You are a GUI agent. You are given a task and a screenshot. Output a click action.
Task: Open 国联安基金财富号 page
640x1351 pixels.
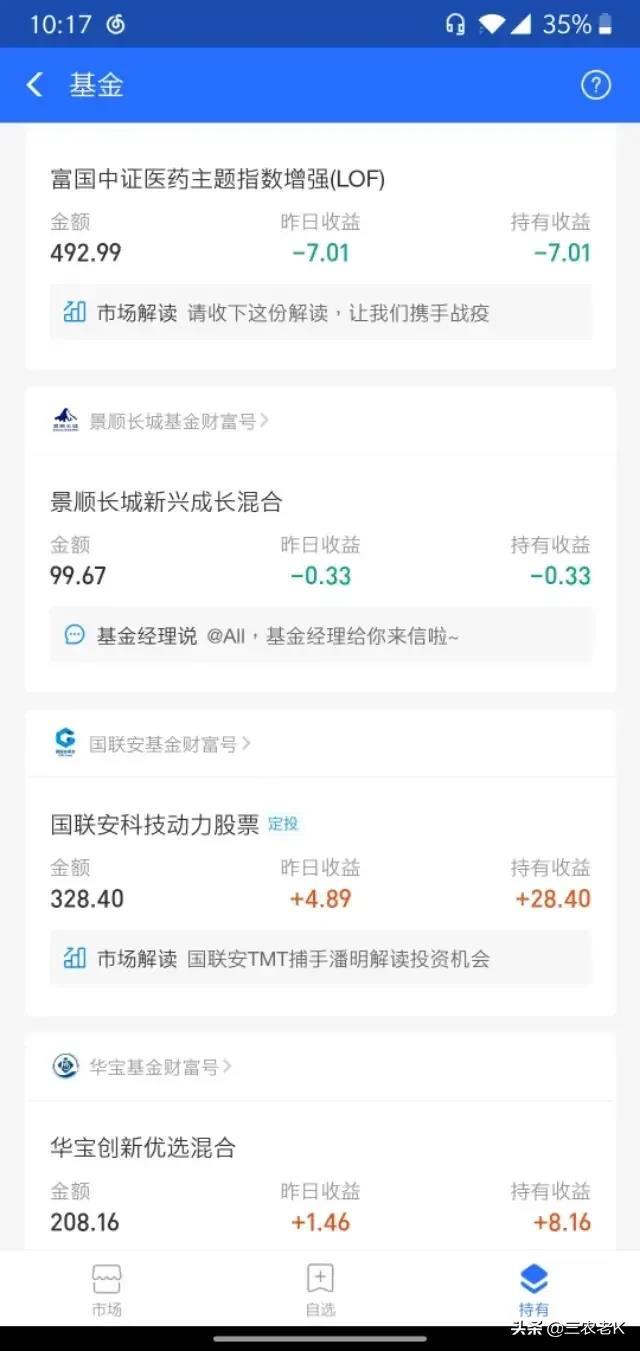[152, 744]
